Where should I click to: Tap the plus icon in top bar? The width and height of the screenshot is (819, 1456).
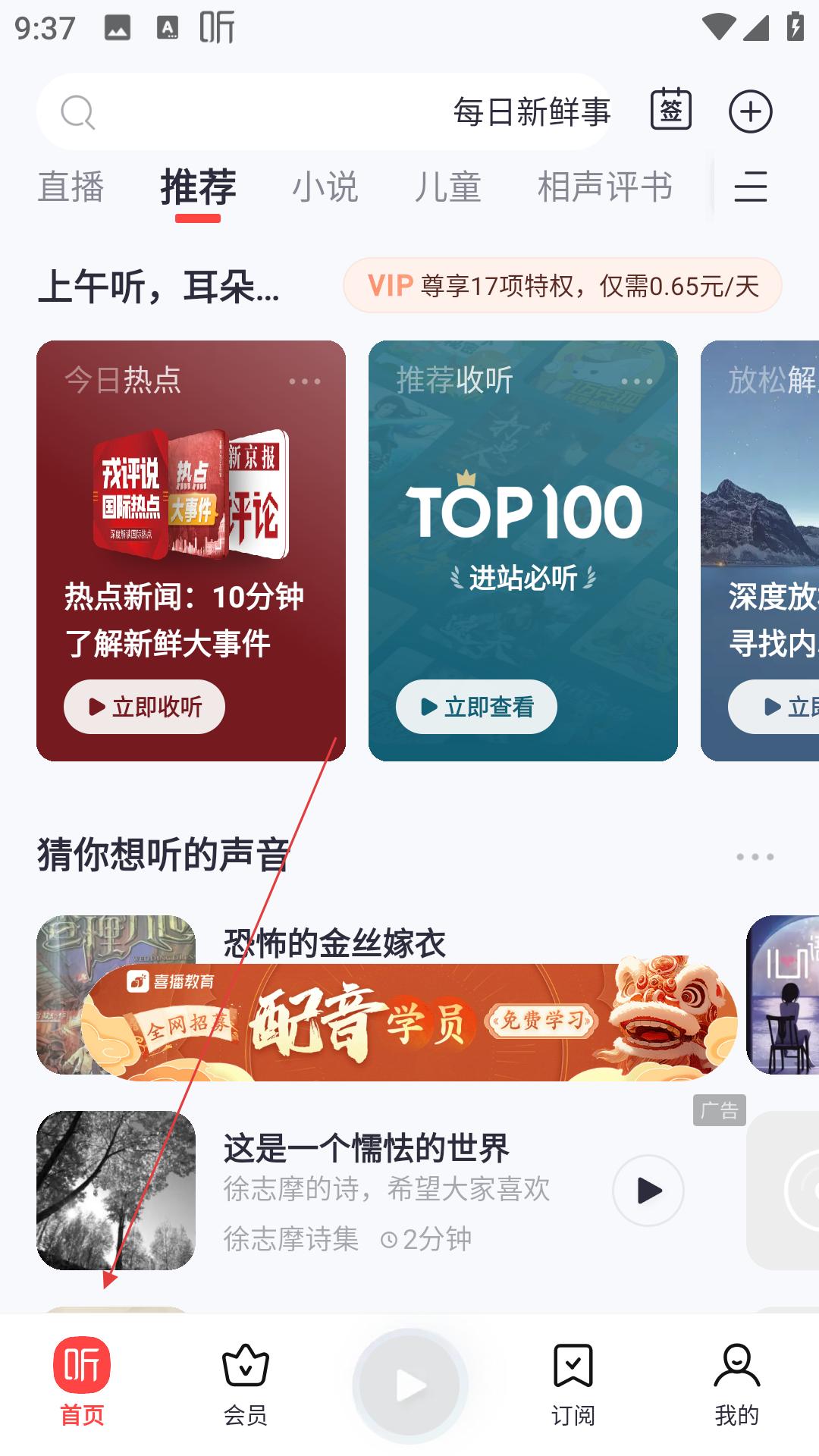pos(750,112)
